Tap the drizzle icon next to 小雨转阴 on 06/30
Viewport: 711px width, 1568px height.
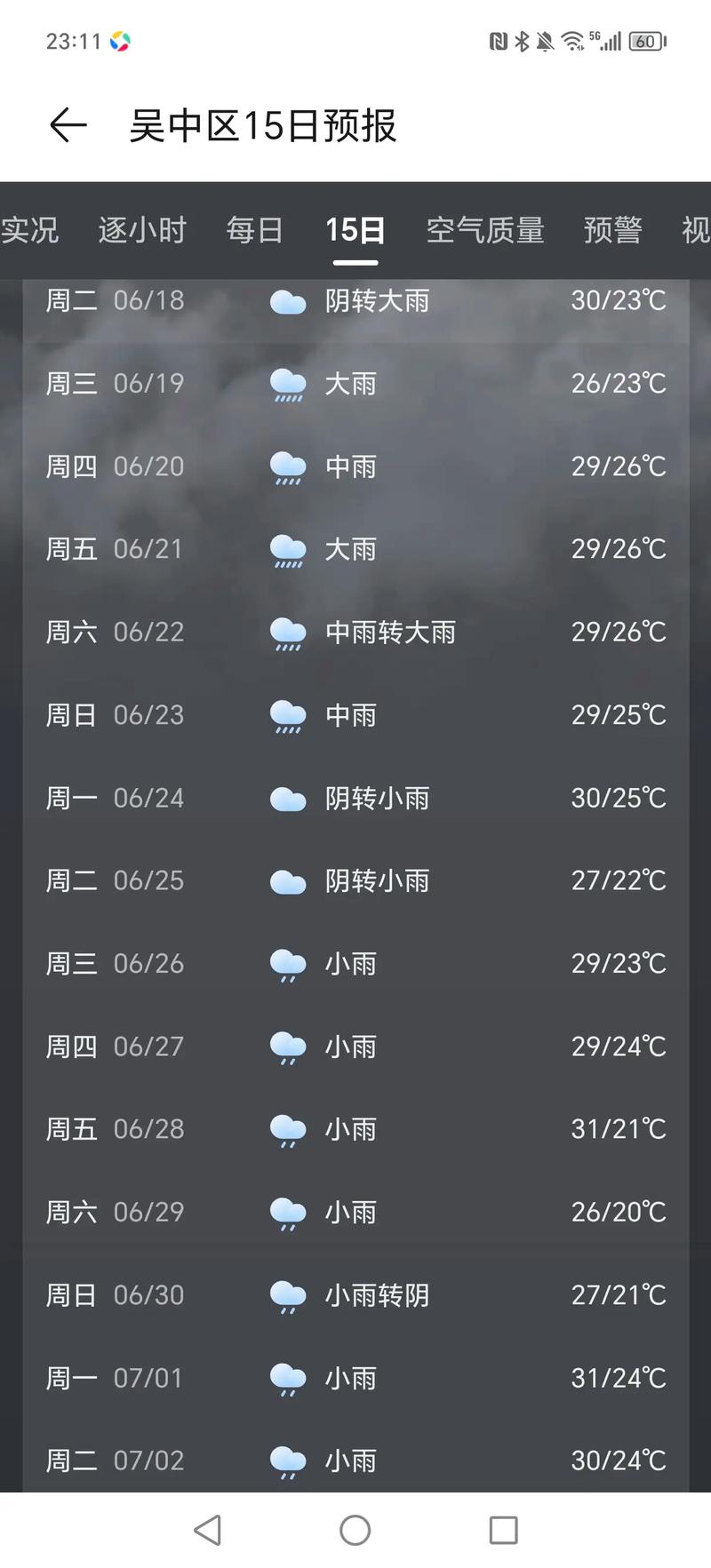click(x=286, y=1294)
